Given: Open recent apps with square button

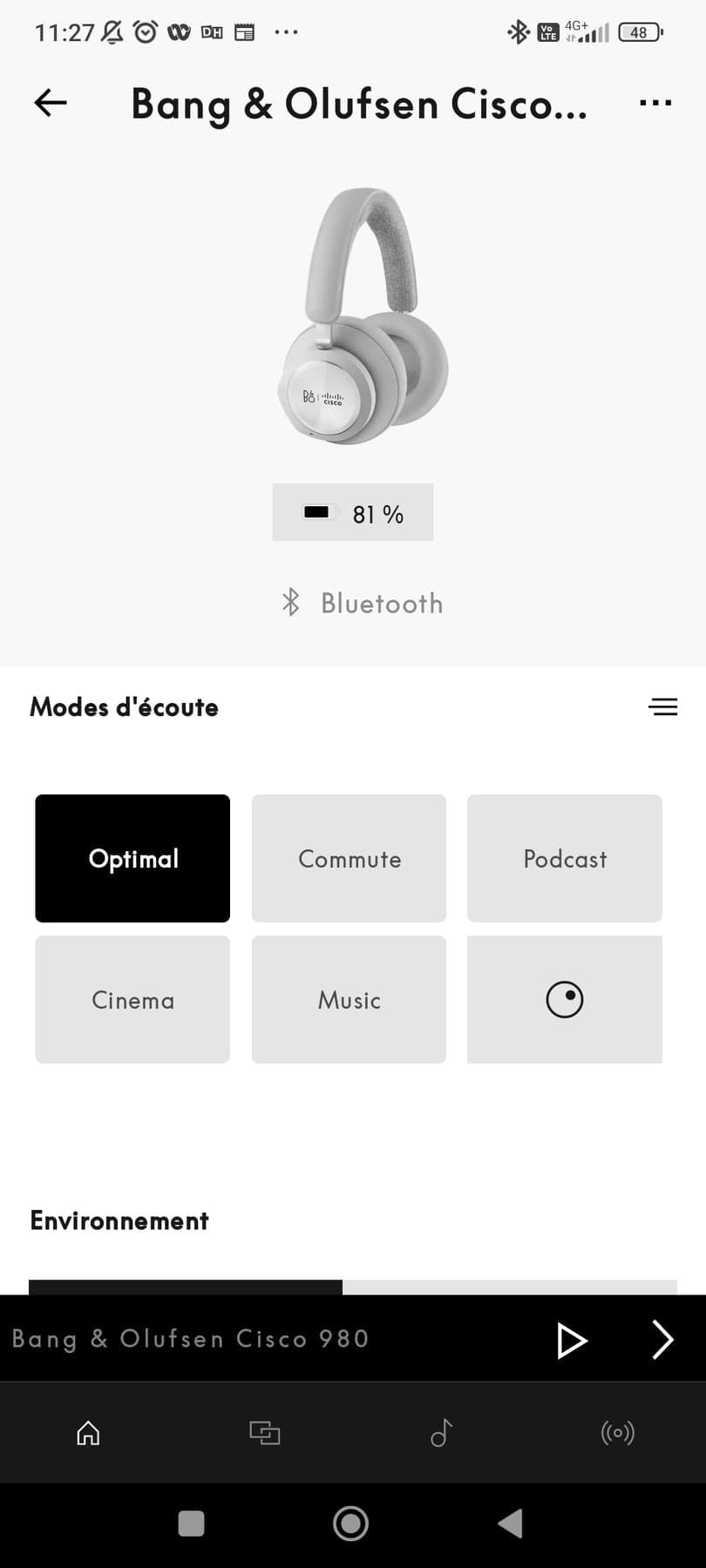Looking at the screenshot, I should 191,1524.
